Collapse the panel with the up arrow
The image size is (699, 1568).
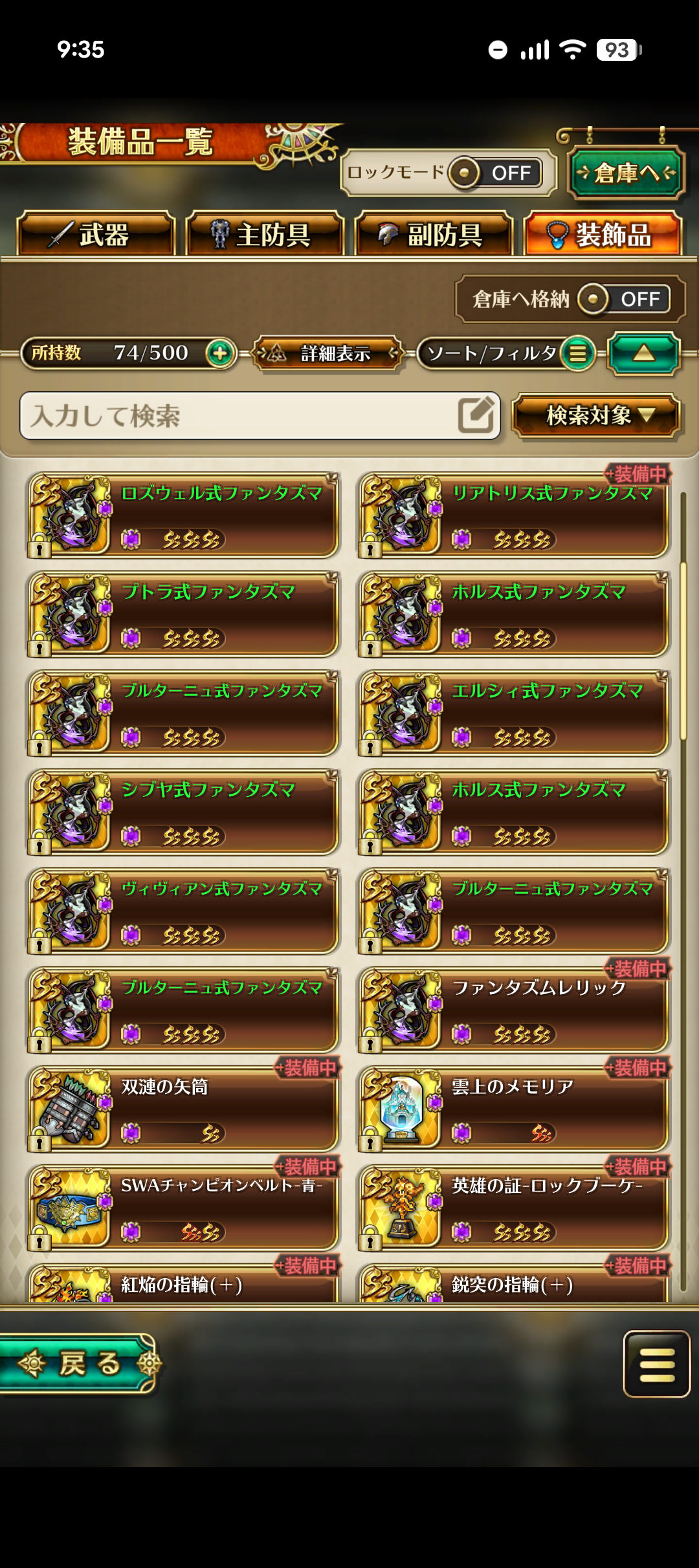pyautogui.click(x=643, y=353)
